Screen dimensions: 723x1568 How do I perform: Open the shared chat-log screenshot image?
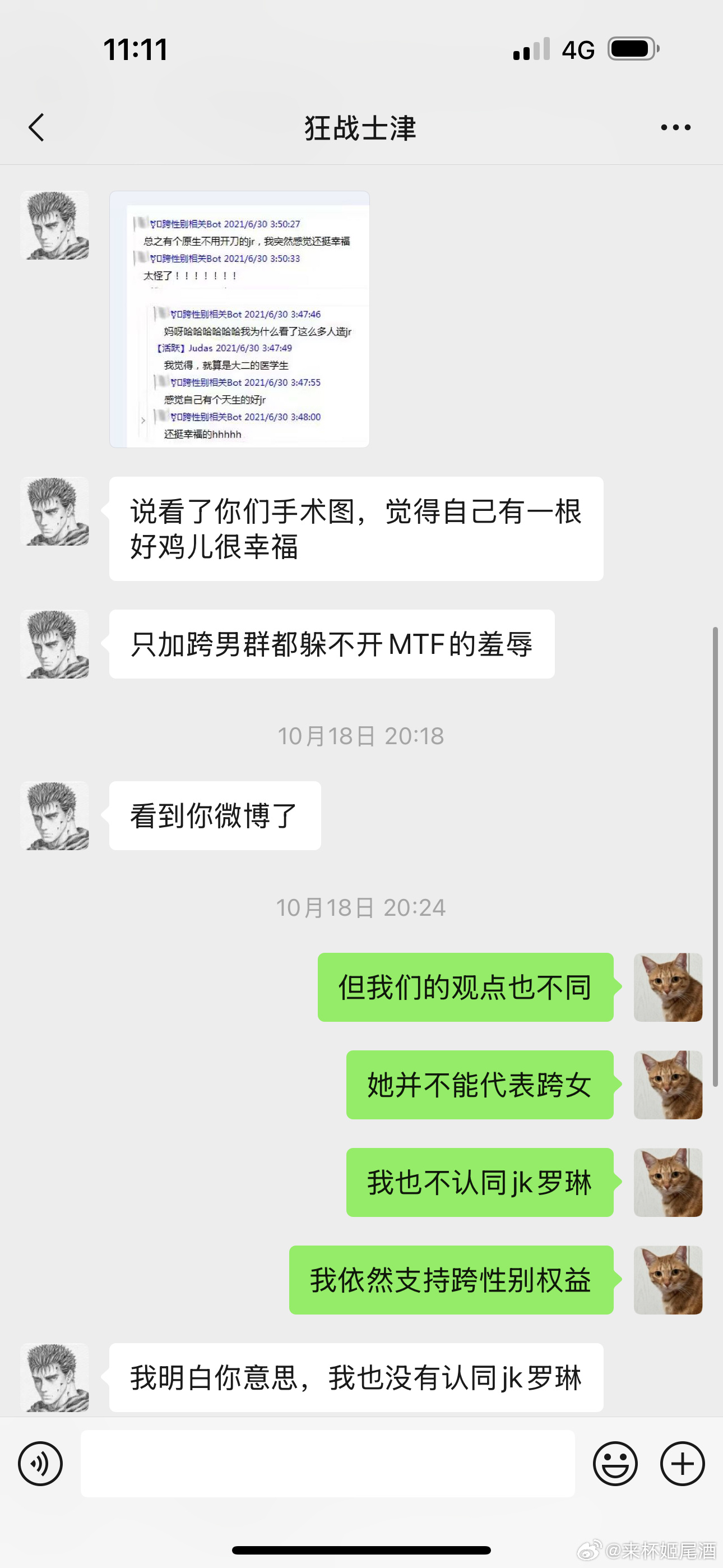[x=239, y=320]
